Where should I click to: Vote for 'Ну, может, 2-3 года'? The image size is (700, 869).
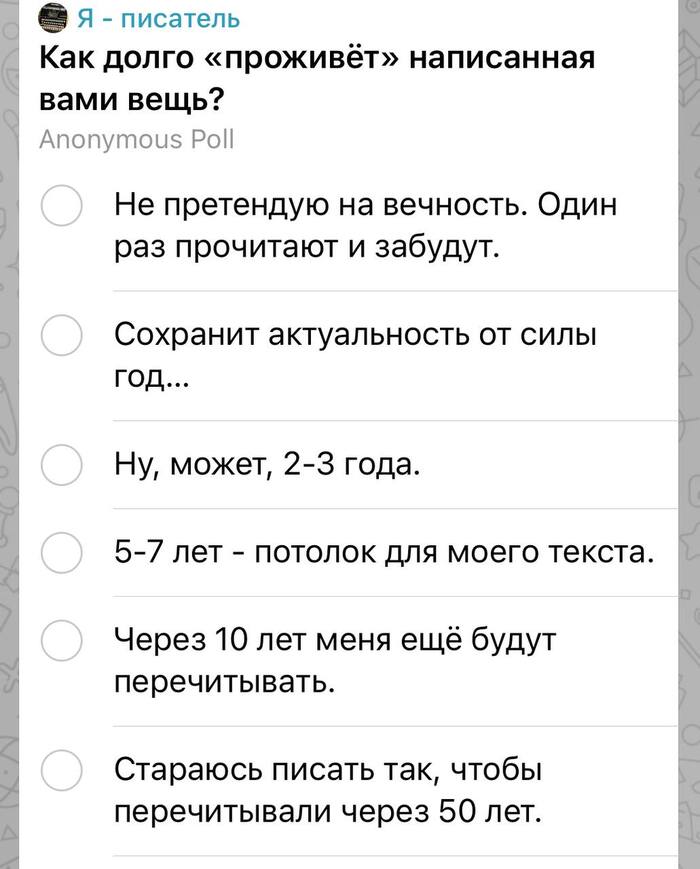[61, 465]
